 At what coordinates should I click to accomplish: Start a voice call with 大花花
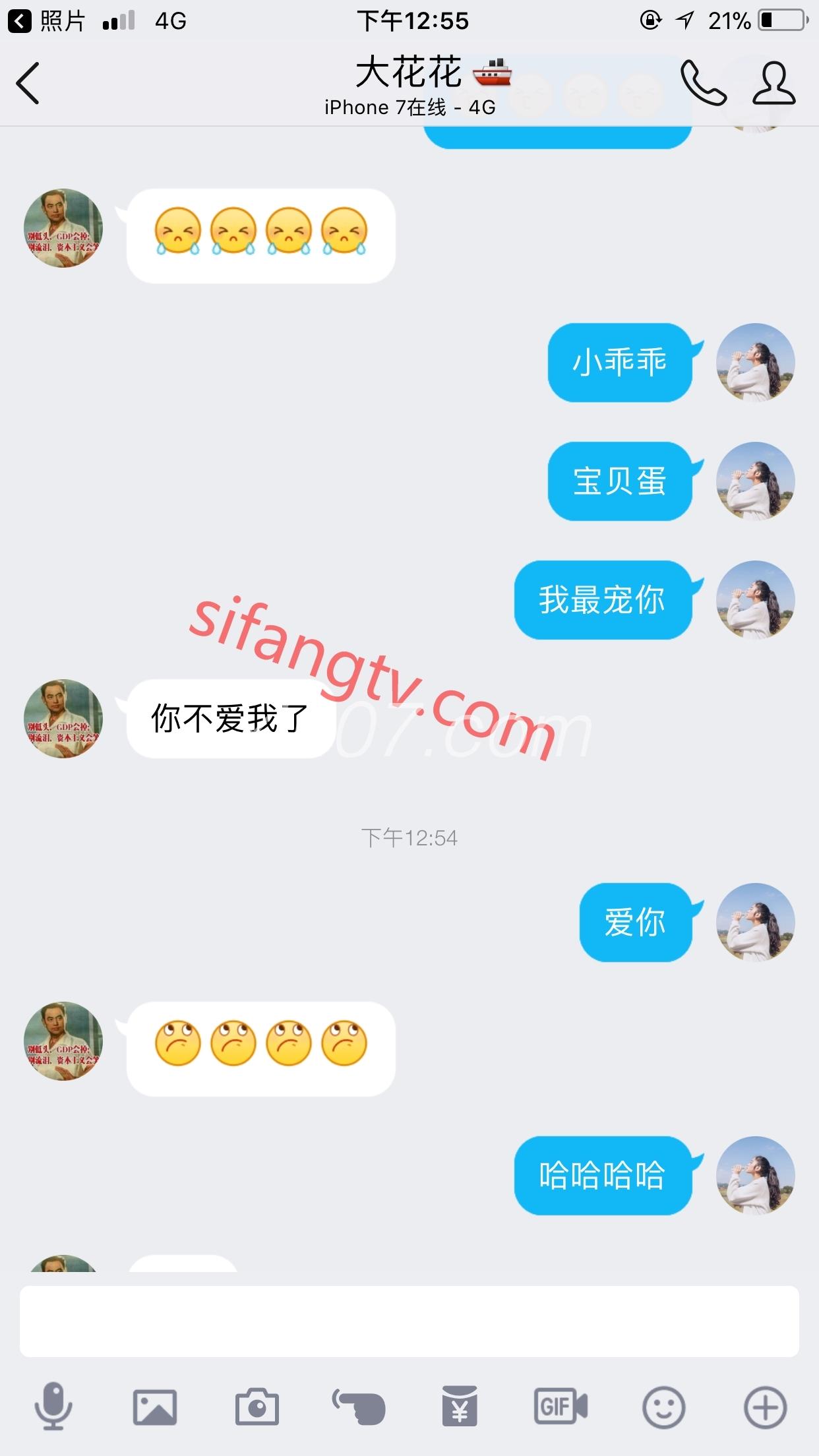click(703, 83)
